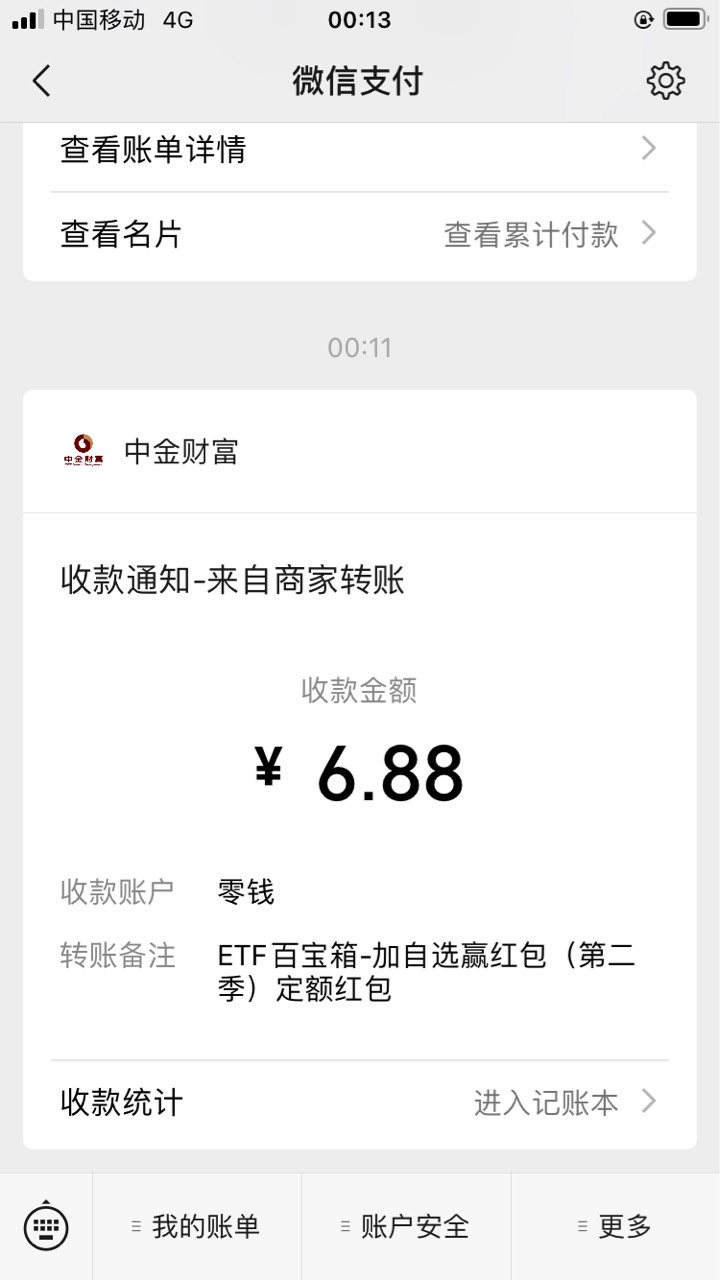
Task: Open 账户安全 menu
Action: pyautogui.click(x=406, y=1226)
